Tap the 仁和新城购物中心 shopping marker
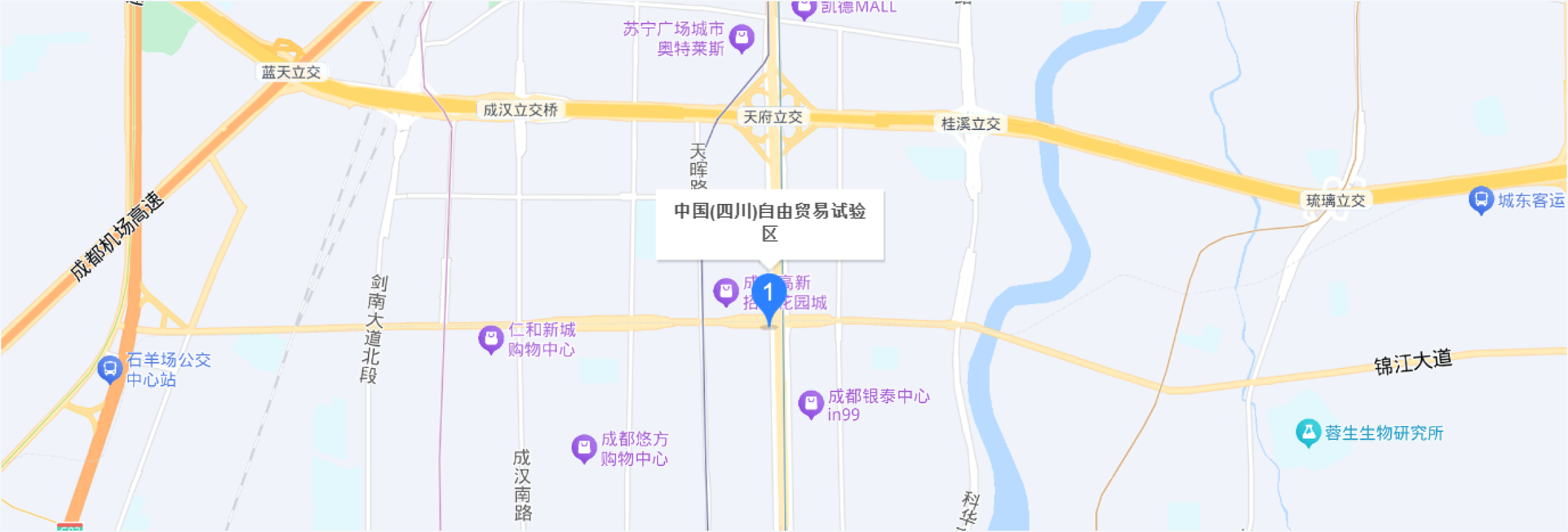This screenshot has width=1568, height=532. (x=491, y=339)
